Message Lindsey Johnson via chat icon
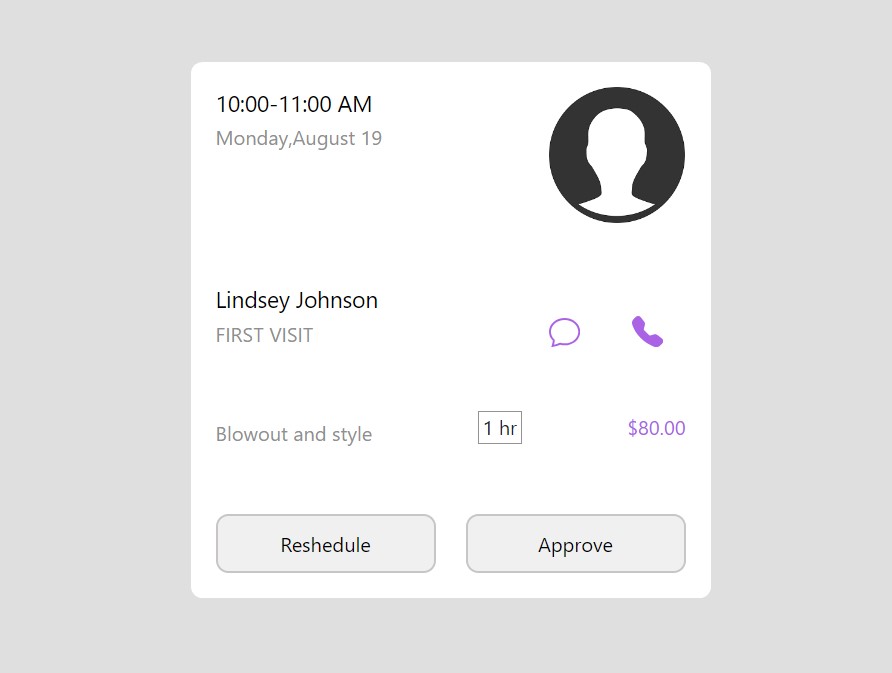Screen dimensions: 892x673 point(564,332)
